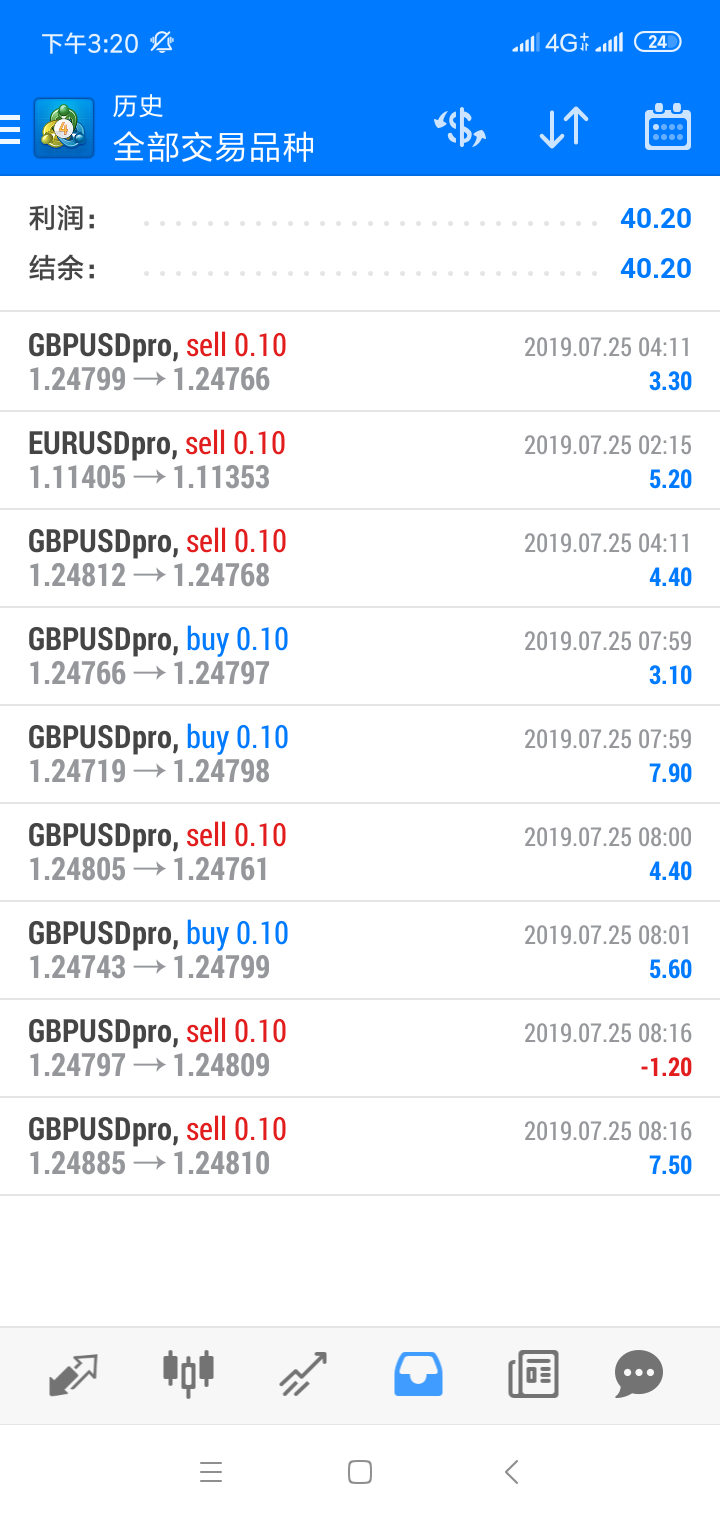Switch to the Quotes tab
This screenshot has height=1520, width=720.
[x=74, y=1374]
